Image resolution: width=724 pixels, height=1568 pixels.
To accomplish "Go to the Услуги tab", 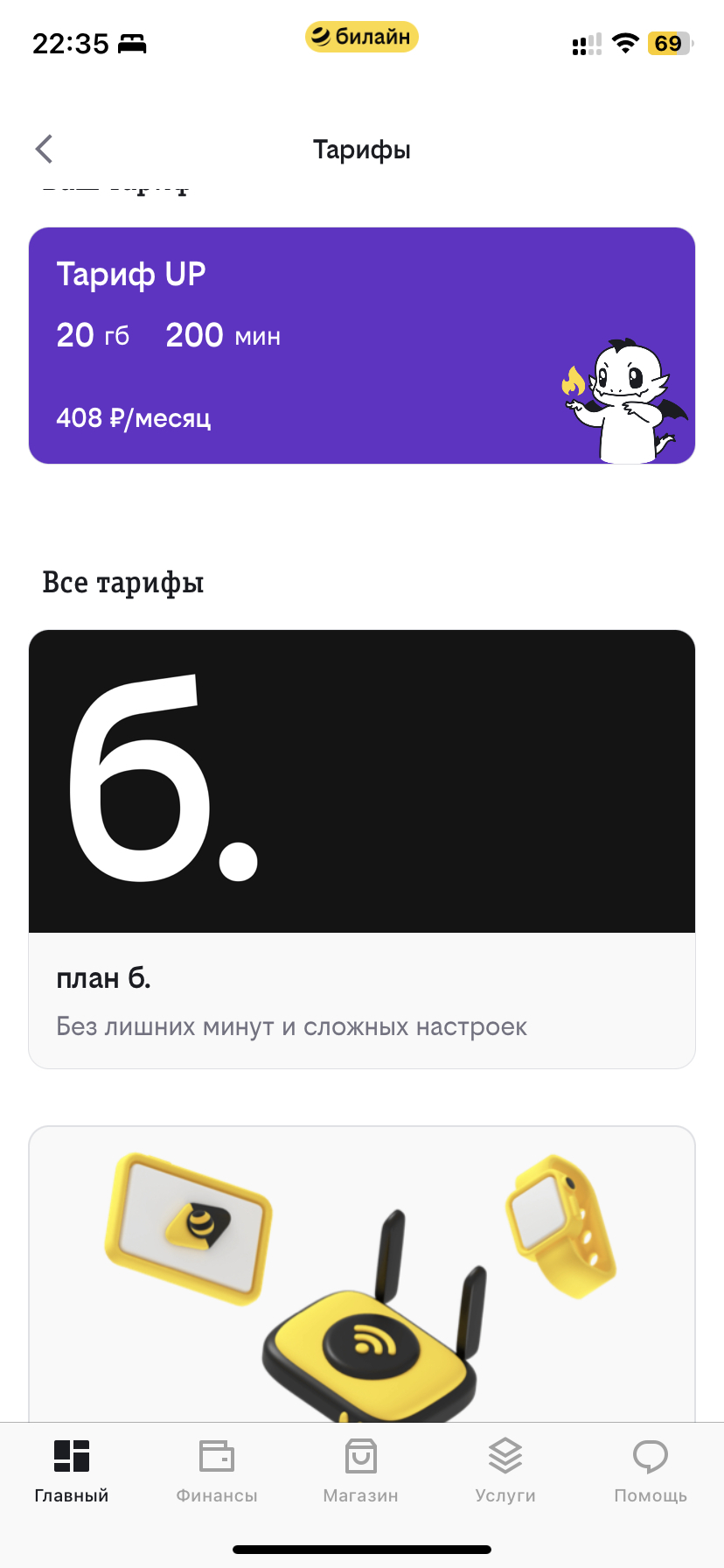I will click(x=505, y=1472).
